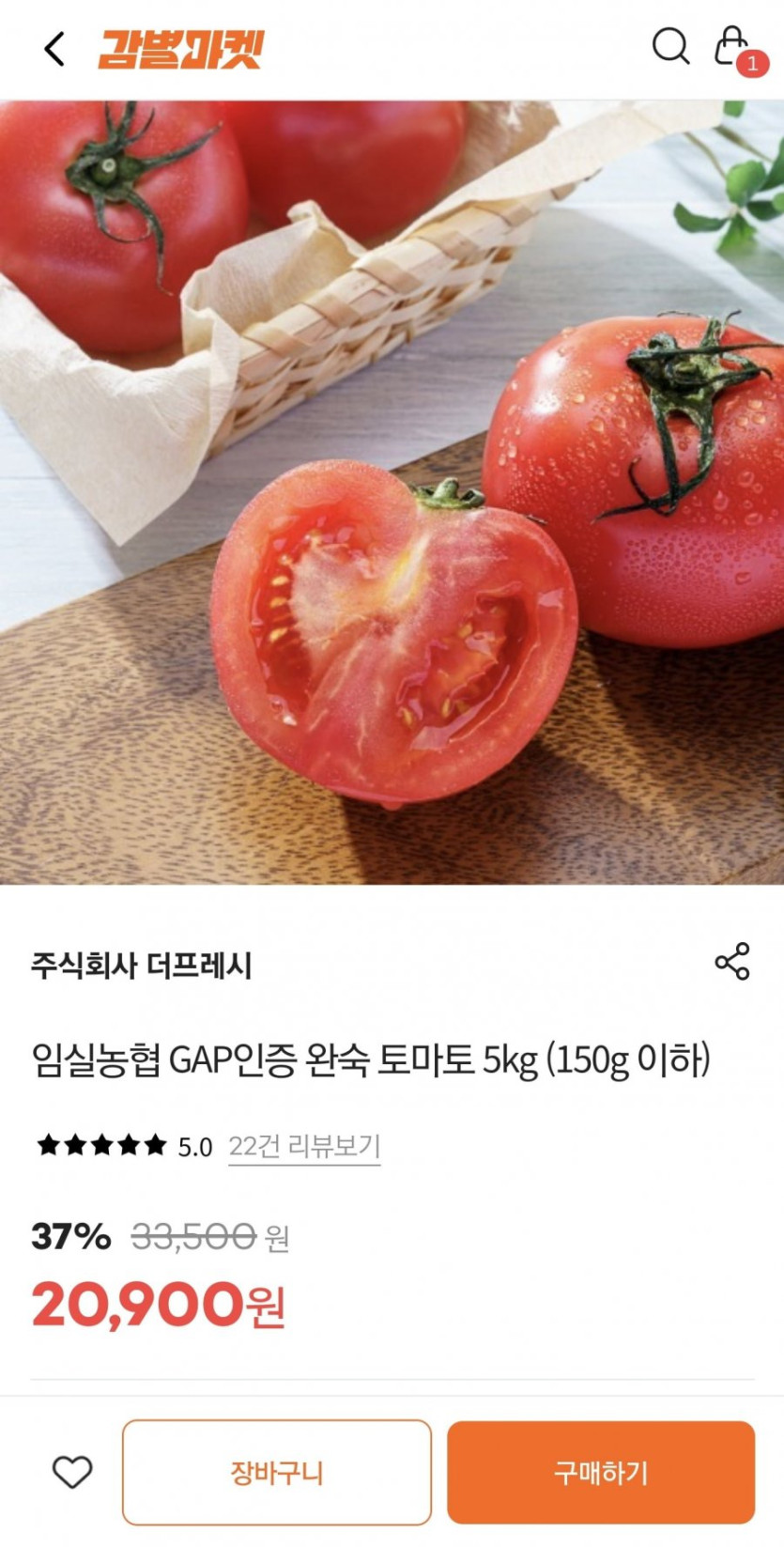The width and height of the screenshot is (784, 1547).
Task: Open the shopping cart with 1 item
Action: tap(733, 47)
